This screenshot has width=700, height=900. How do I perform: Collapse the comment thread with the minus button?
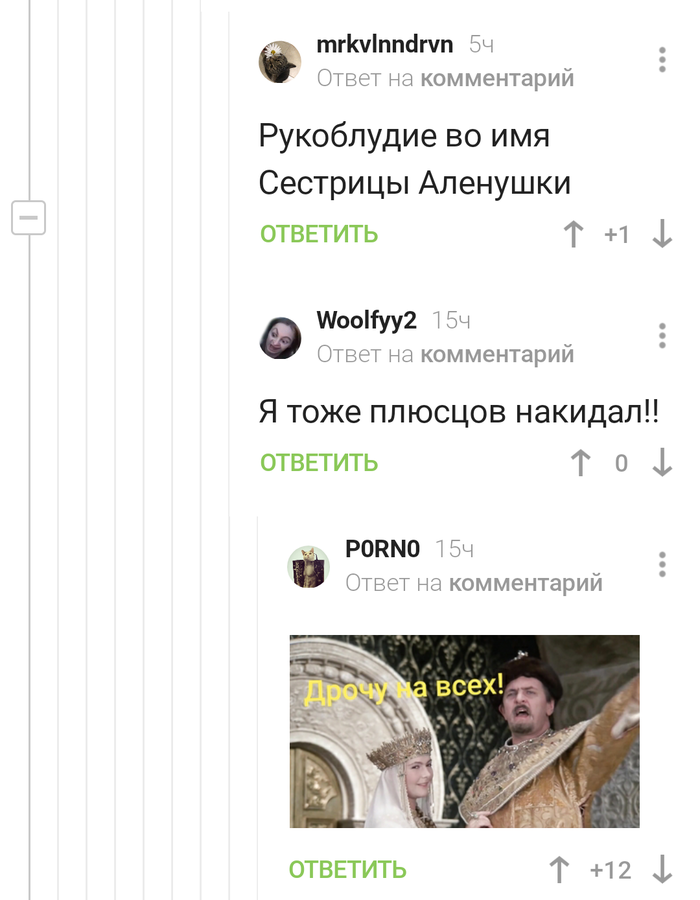[28, 217]
